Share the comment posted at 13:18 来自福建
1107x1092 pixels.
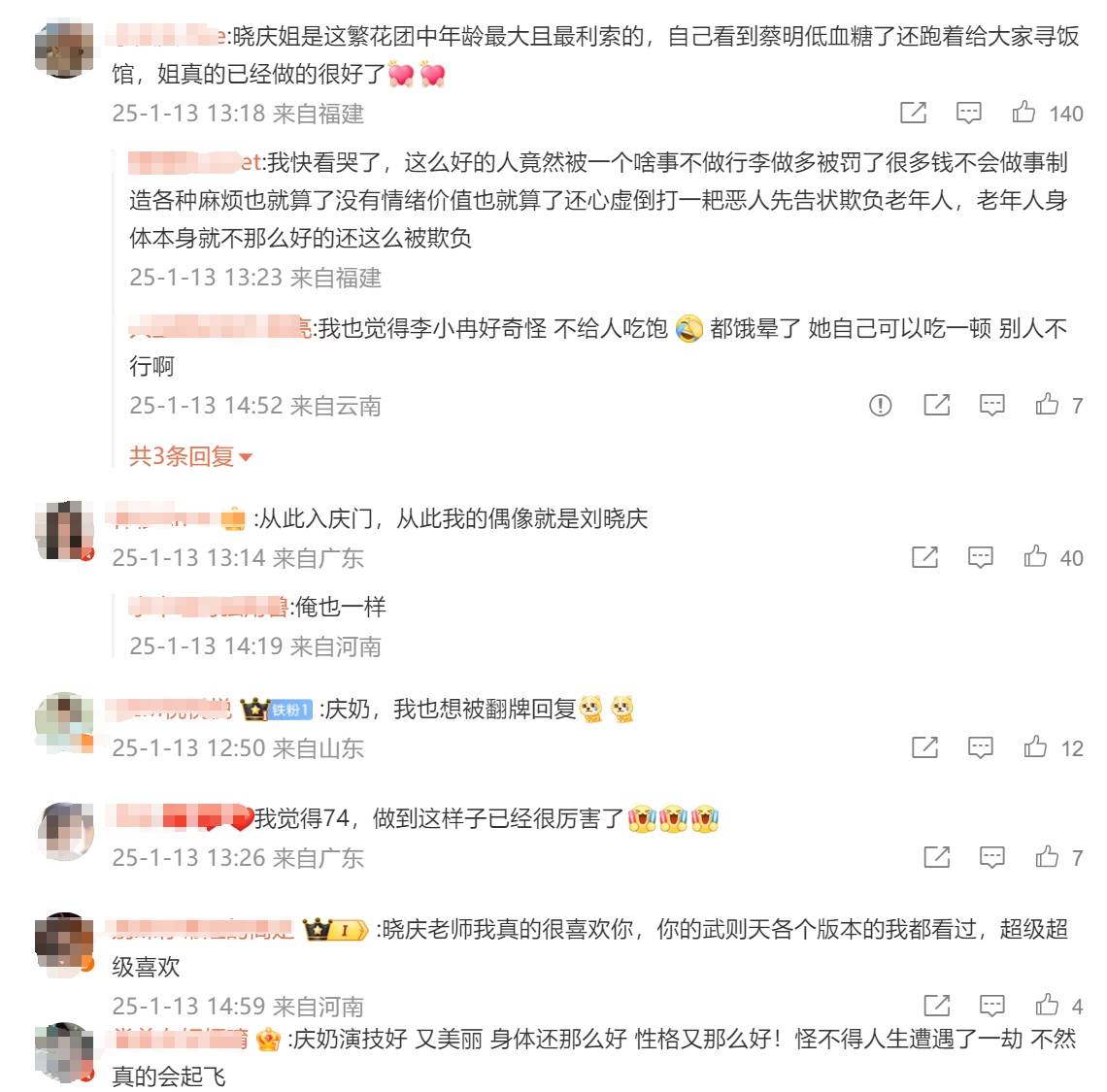[x=913, y=113]
